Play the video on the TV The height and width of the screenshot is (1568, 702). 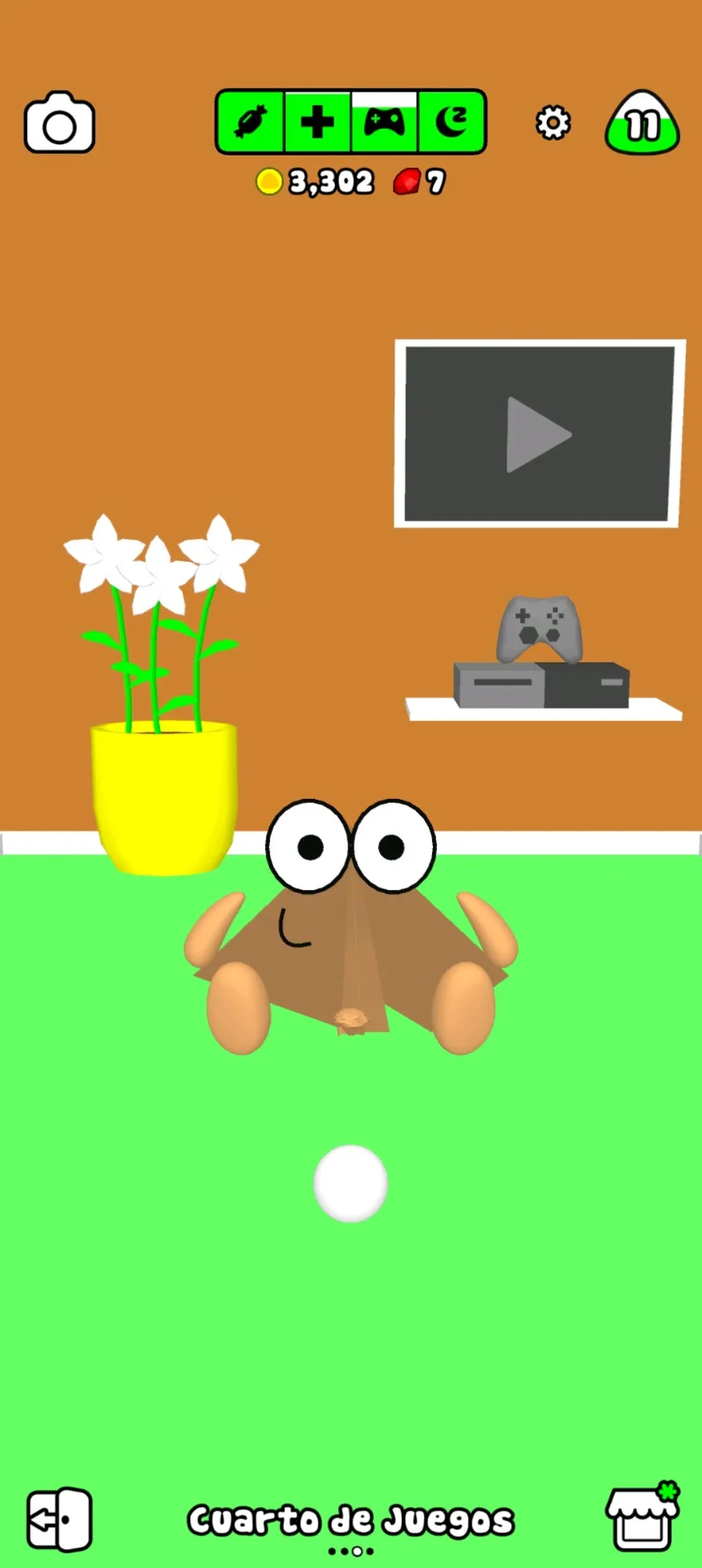tap(540, 434)
